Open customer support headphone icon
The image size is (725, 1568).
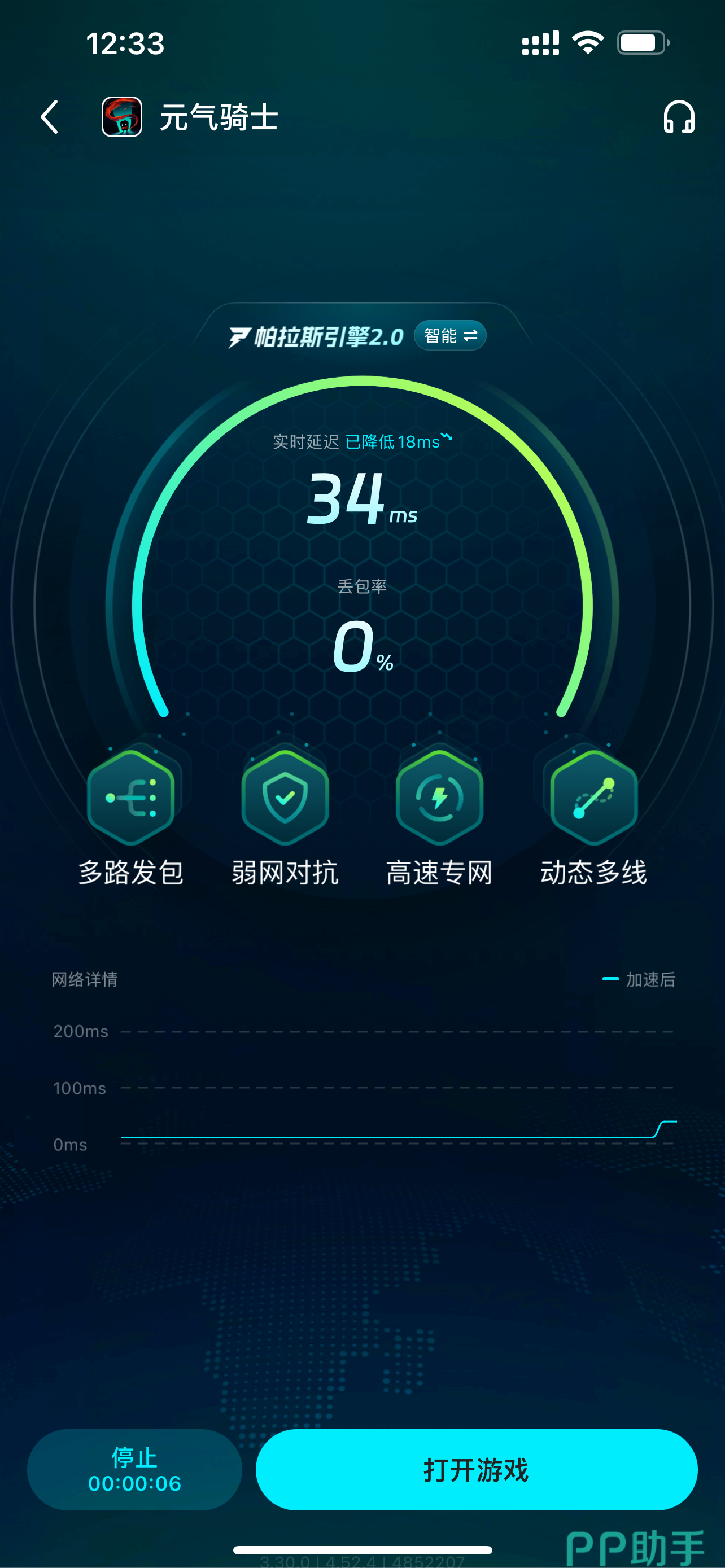coord(679,117)
